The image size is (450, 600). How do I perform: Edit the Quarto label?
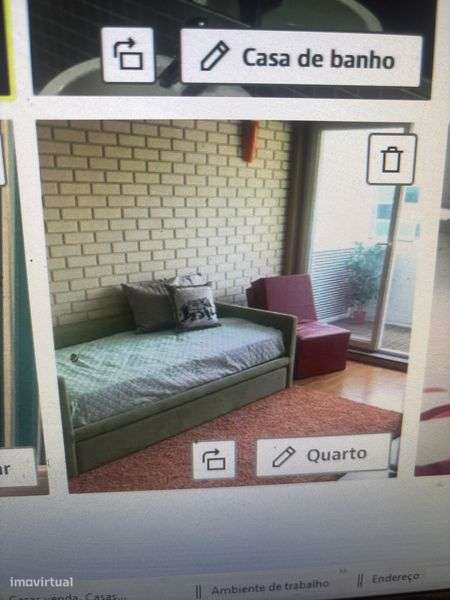click(323, 455)
